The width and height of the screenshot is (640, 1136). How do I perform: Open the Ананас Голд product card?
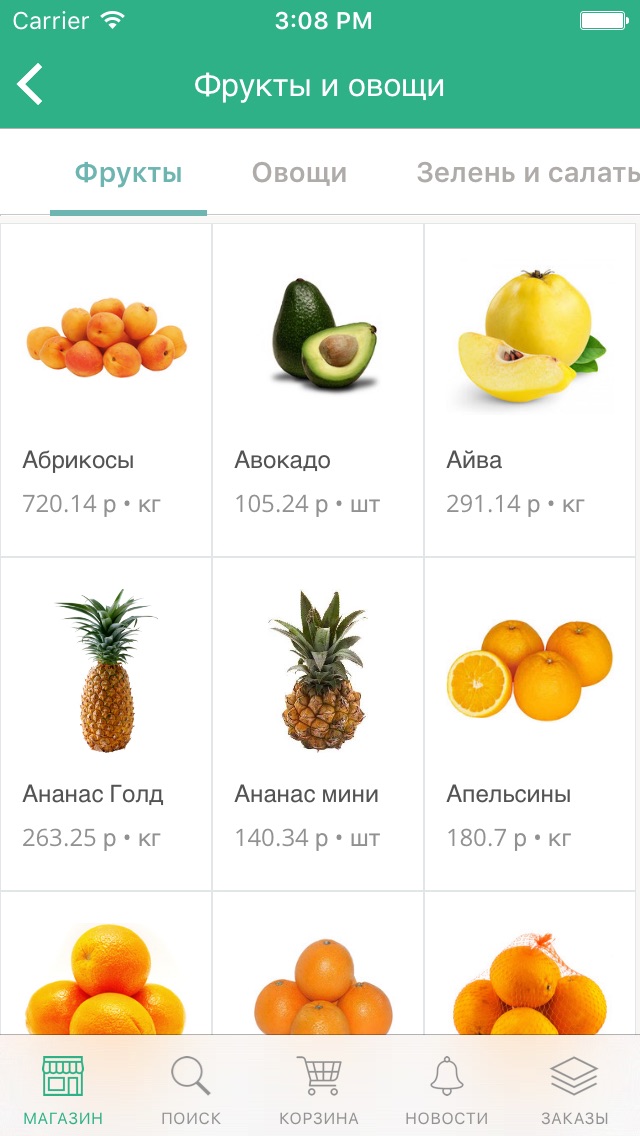click(107, 724)
